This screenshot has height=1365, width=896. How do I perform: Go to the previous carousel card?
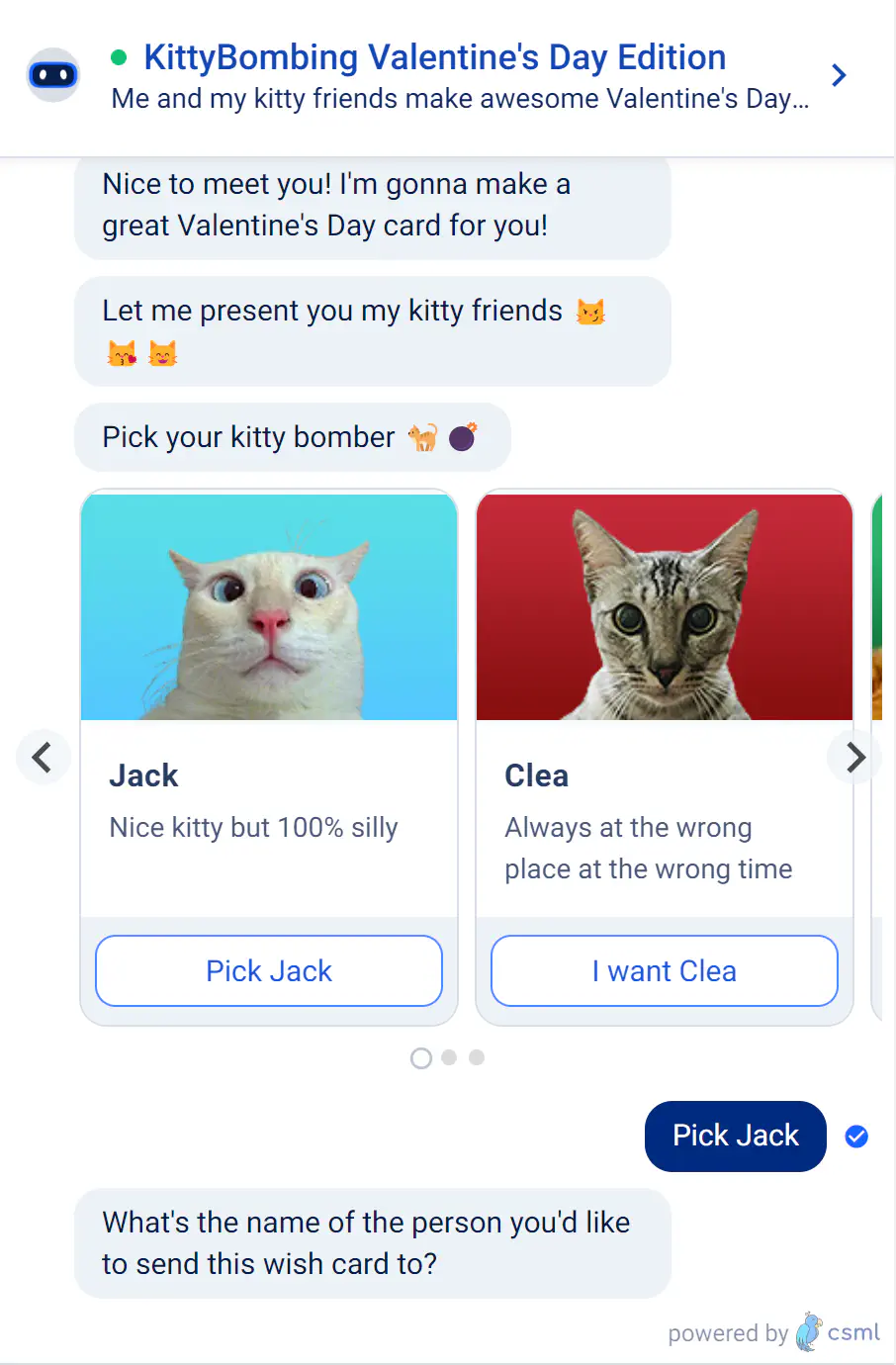point(43,758)
